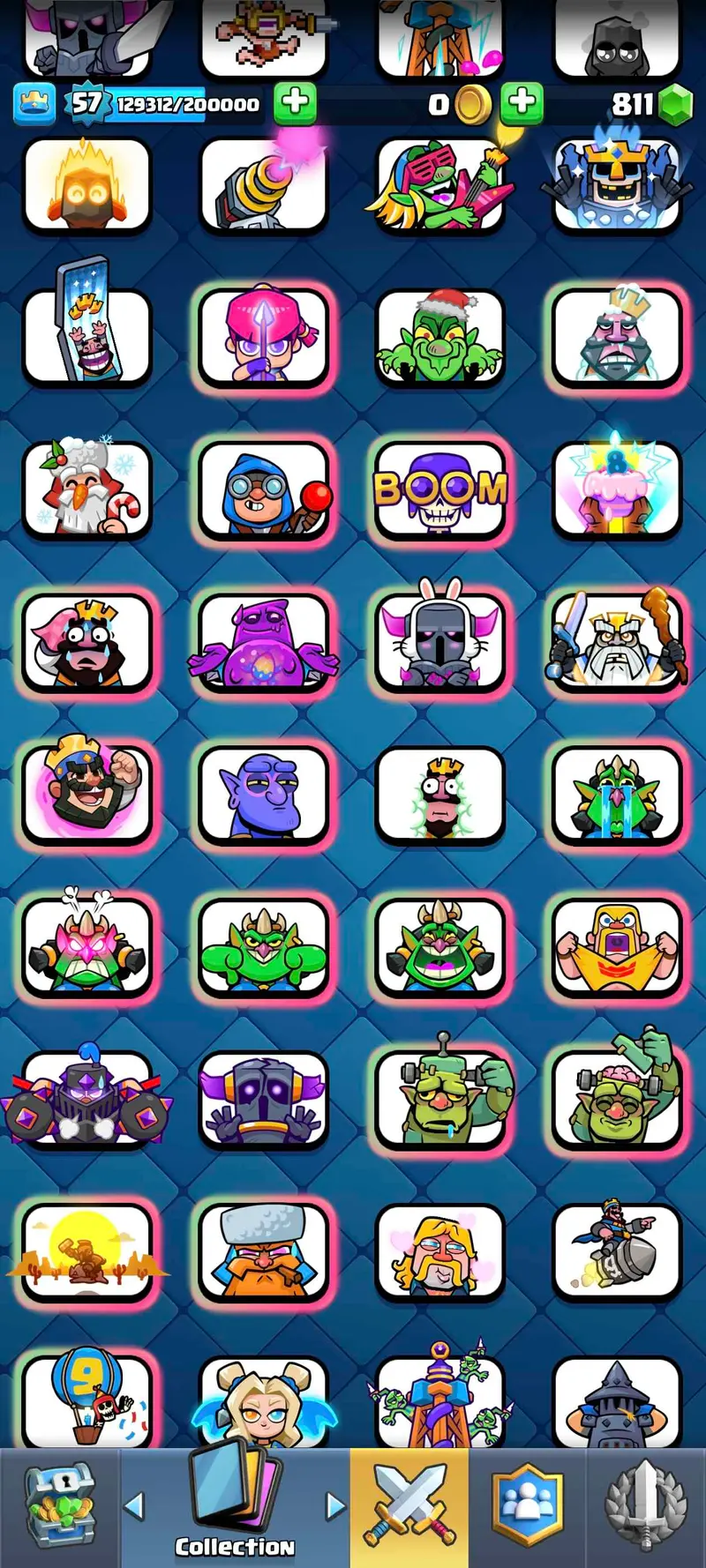This screenshot has height=1568, width=706.
Task: Go to the sword and laurel events tab
Action: point(646,1506)
